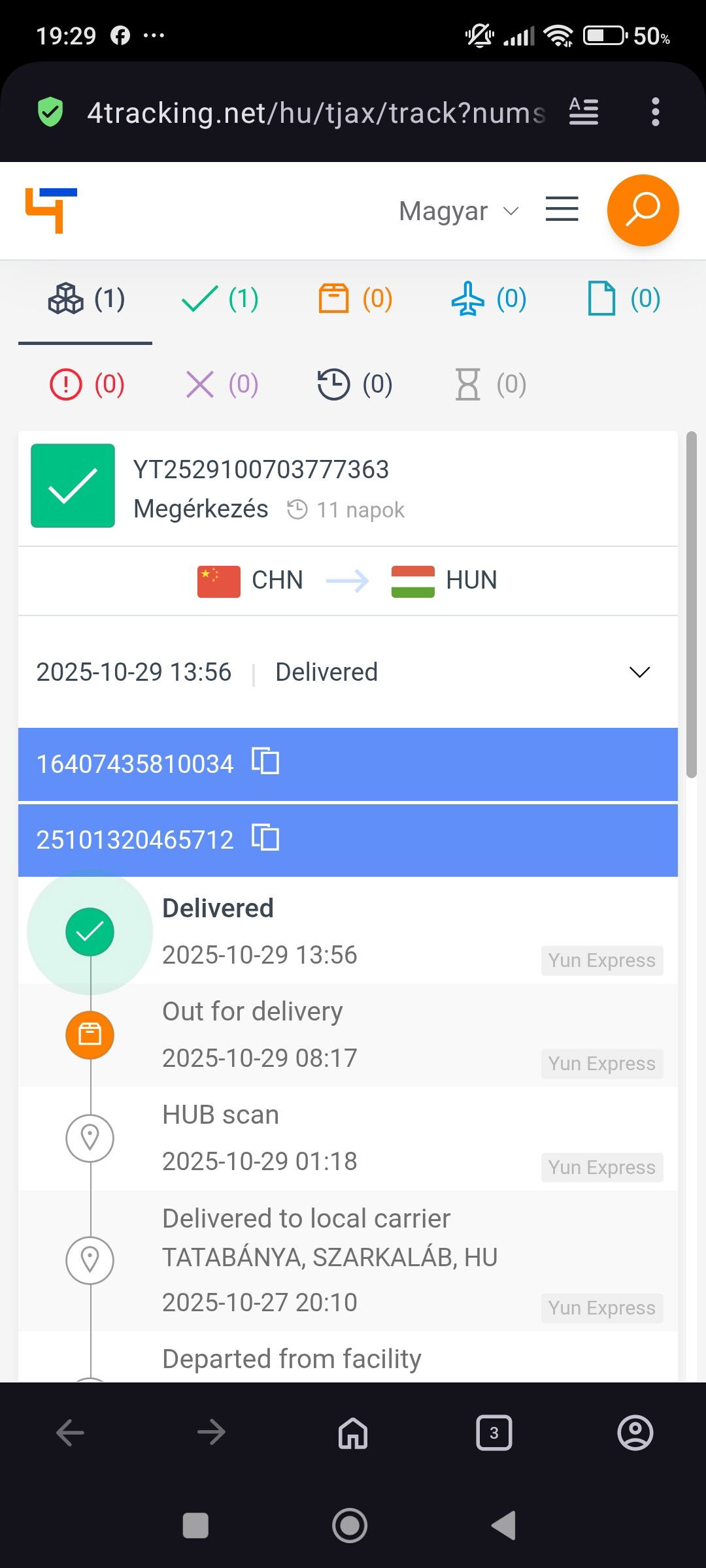The image size is (706, 1568).
Task: Collapse the Delivered status chevron
Action: coord(639,672)
